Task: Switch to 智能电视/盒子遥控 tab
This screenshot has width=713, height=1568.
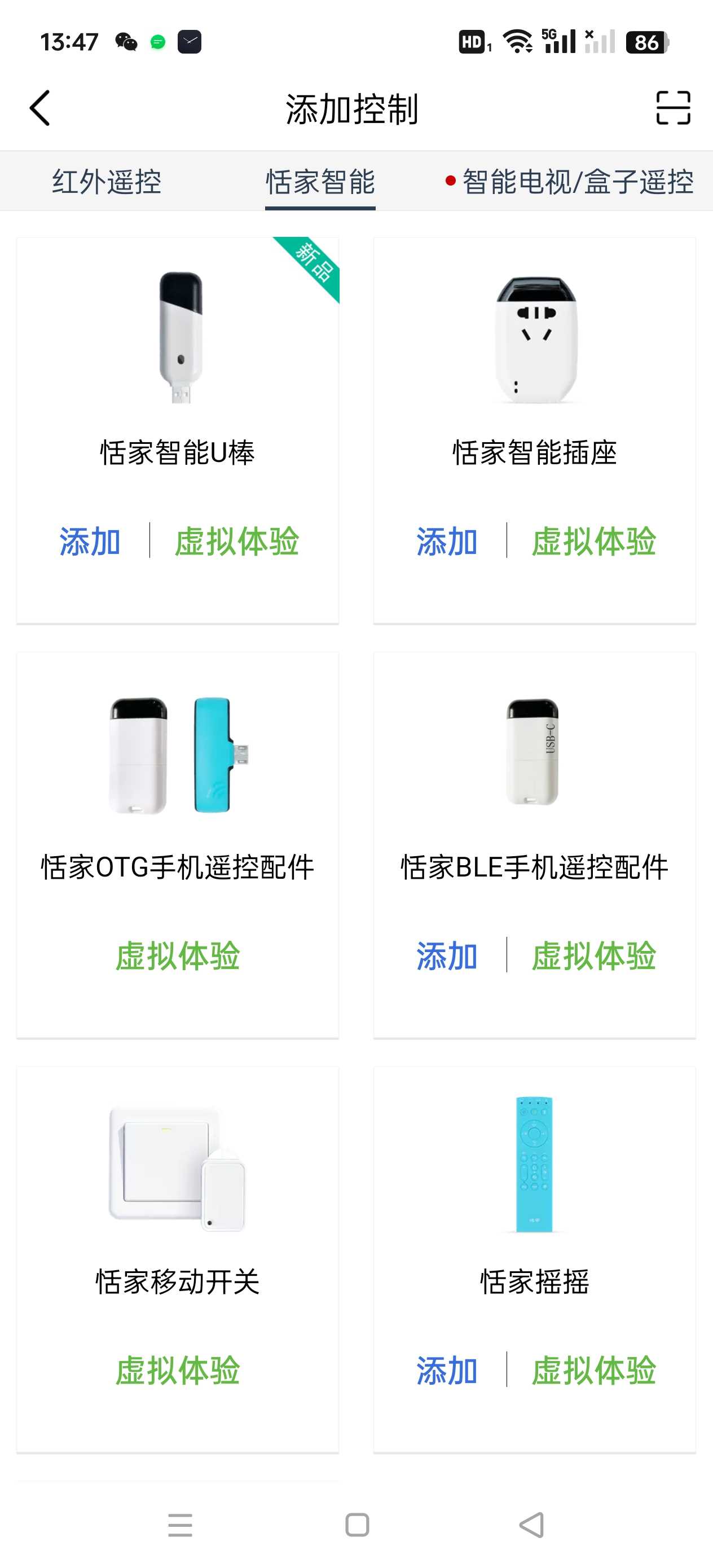Action: (x=577, y=182)
